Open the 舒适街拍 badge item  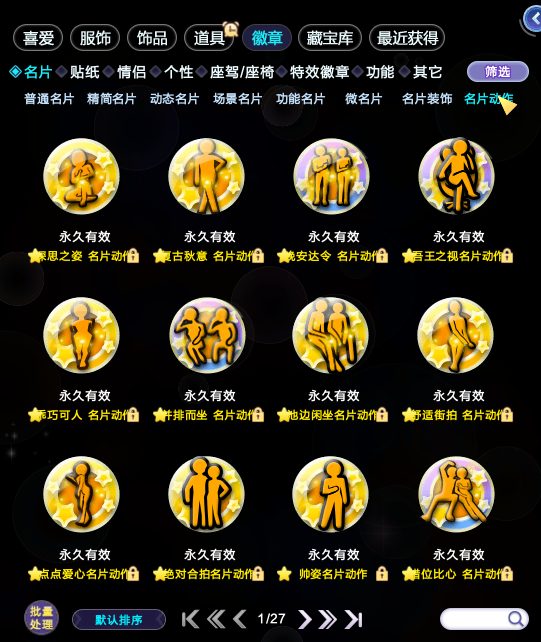(x=455, y=336)
